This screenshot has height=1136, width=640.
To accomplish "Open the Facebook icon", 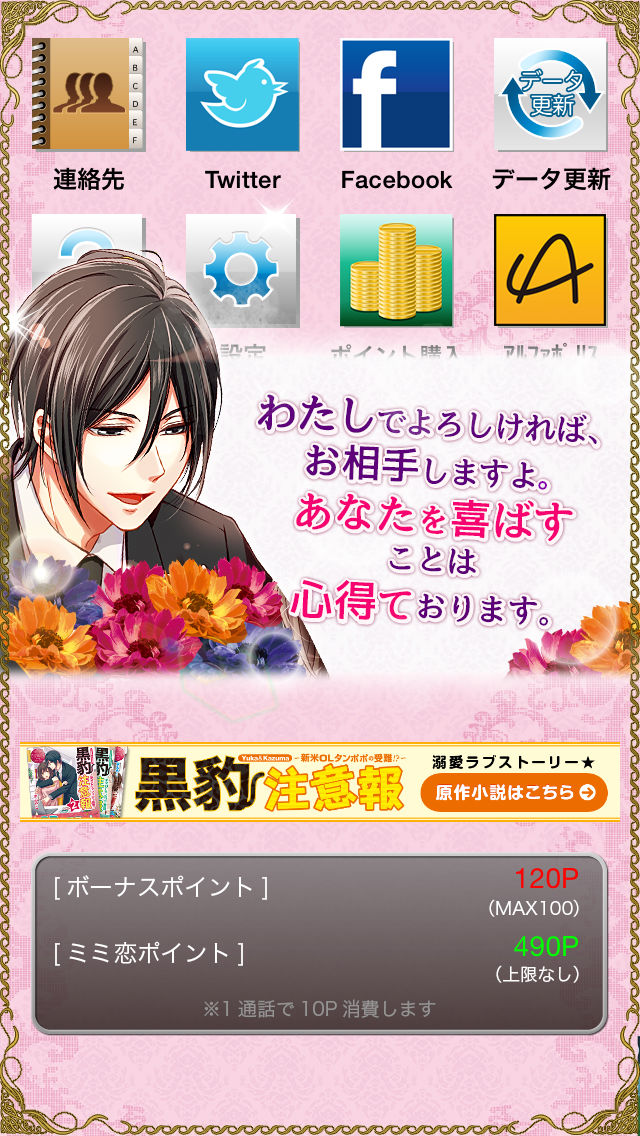I will click(x=396, y=96).
